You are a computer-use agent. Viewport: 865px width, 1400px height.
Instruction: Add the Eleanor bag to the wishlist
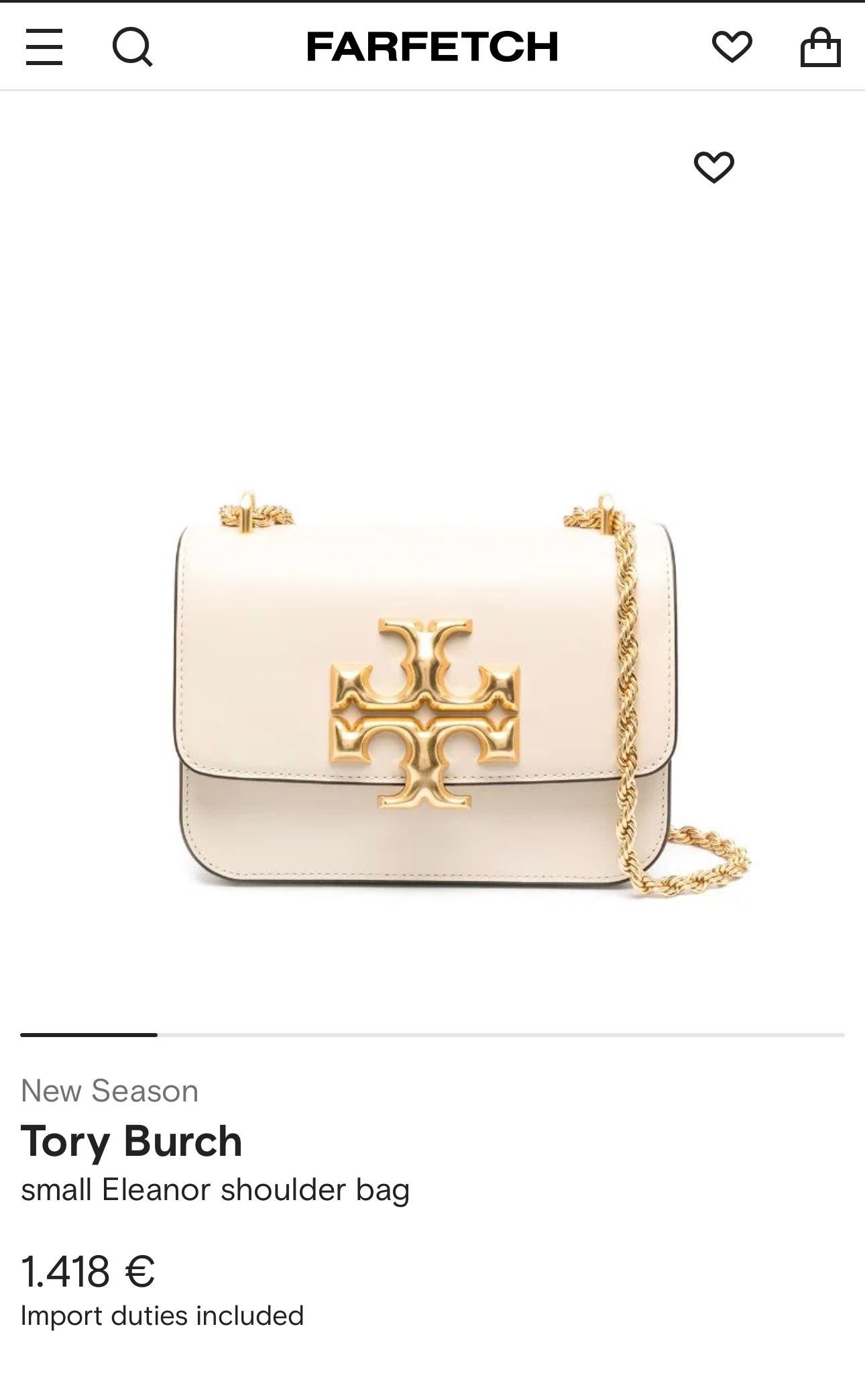coord(713,167)
